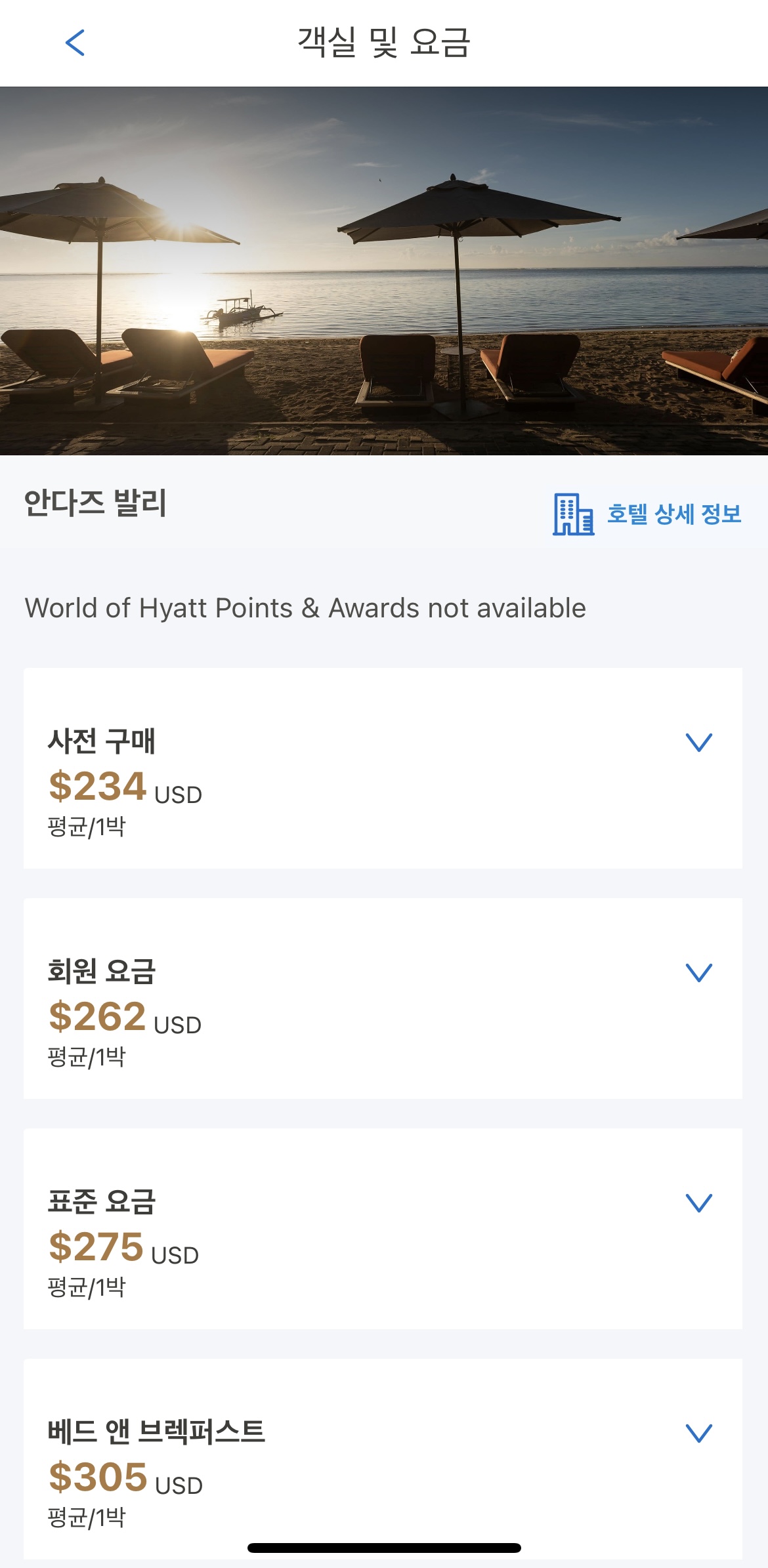This screenshot has width=768, height=1568.
Task: Open the Andaz Bali beach photo
Action: 384,270
